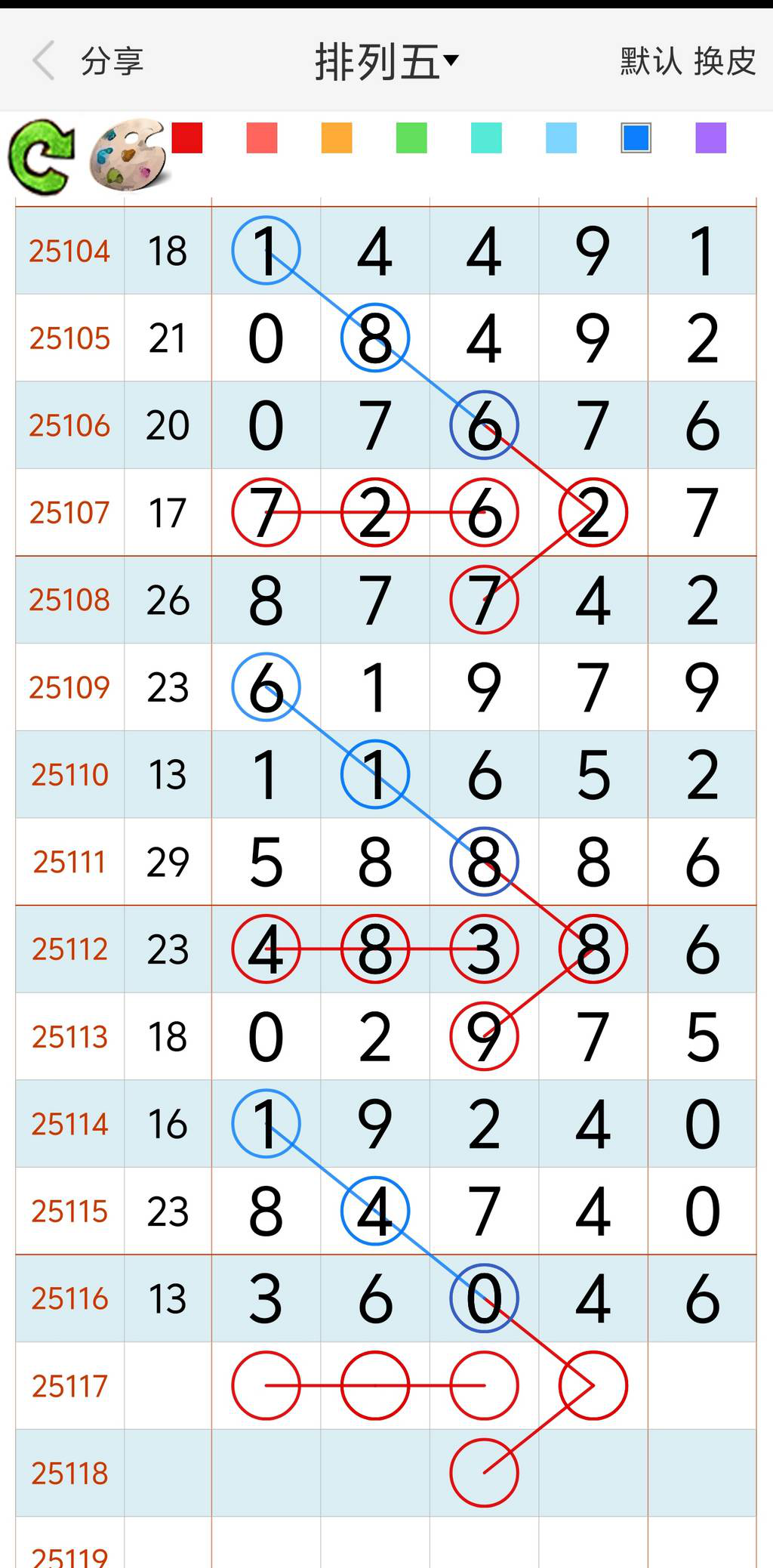Select the turquoise color swatch
The image size is (773, 1568).
[486, 138]
